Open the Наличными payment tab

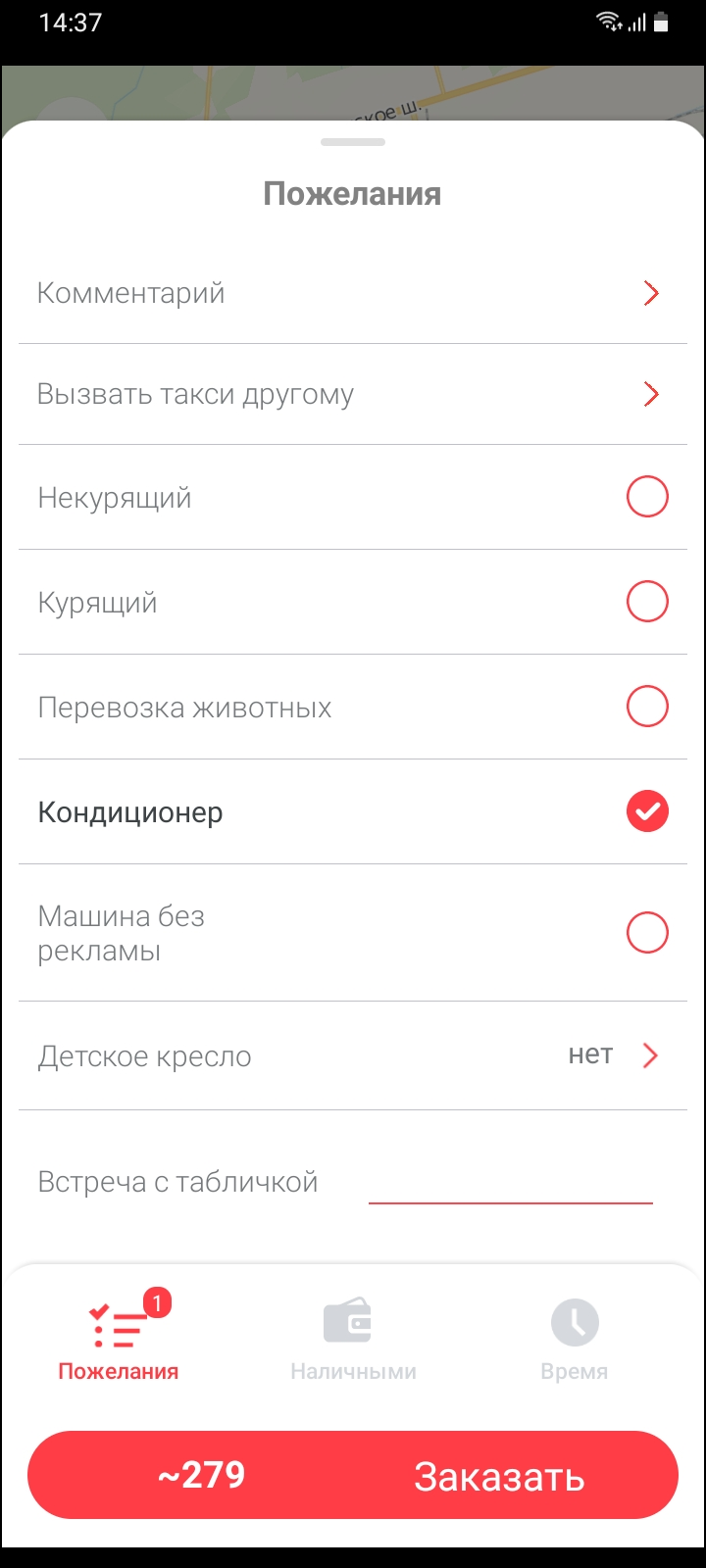point(353,1336)
